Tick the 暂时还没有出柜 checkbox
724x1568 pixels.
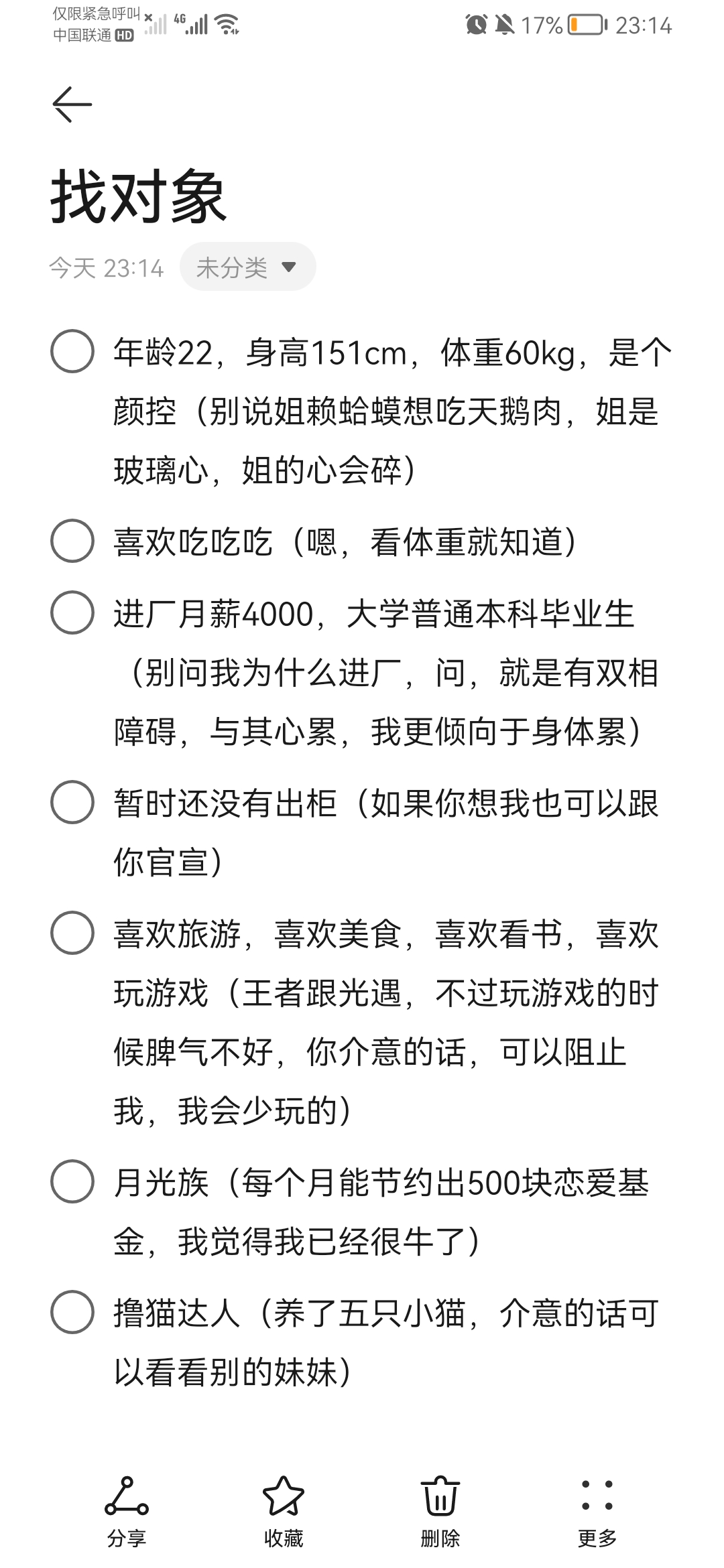click(72, 802)
